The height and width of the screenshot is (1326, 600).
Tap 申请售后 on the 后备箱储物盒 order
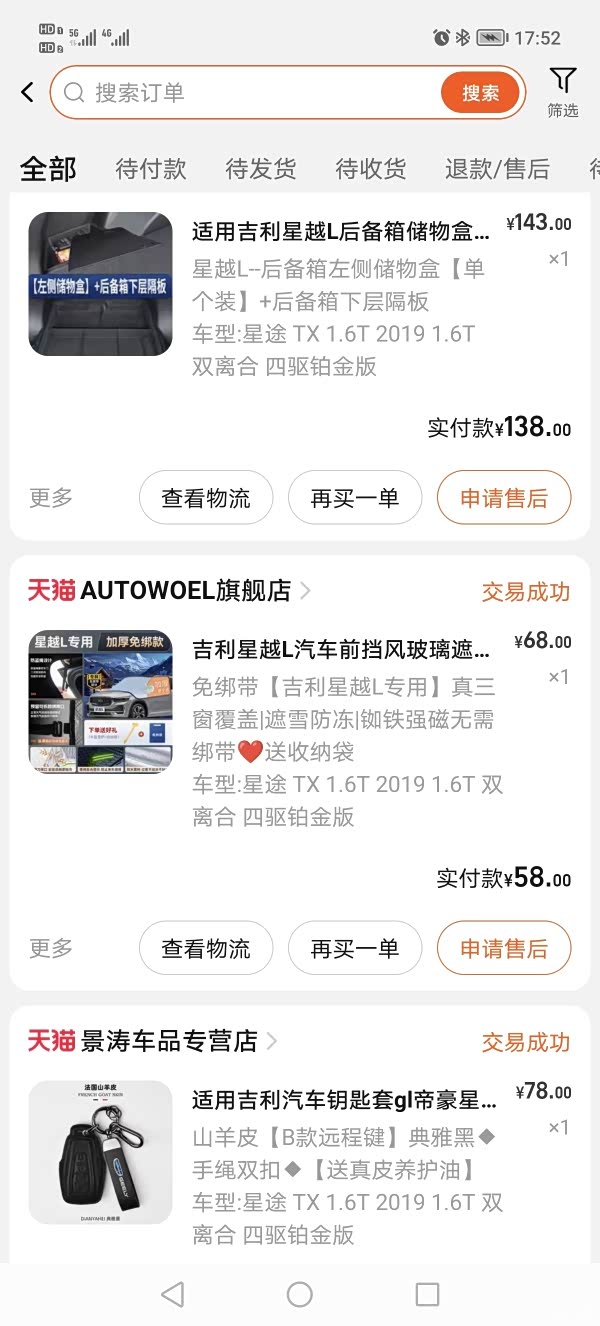[x=504, y=498]
